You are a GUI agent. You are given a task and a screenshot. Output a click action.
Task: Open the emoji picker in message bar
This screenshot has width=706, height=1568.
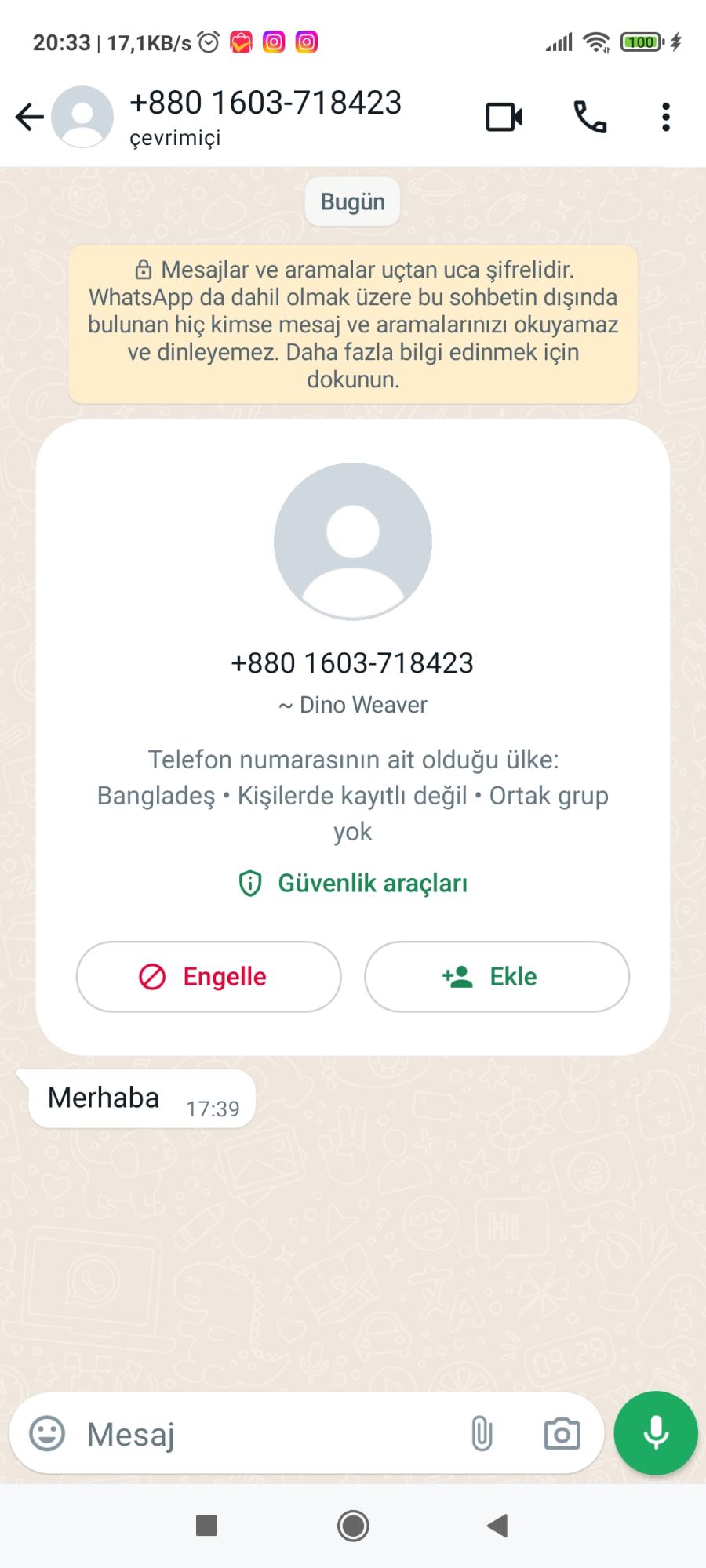click(47, 1432)
